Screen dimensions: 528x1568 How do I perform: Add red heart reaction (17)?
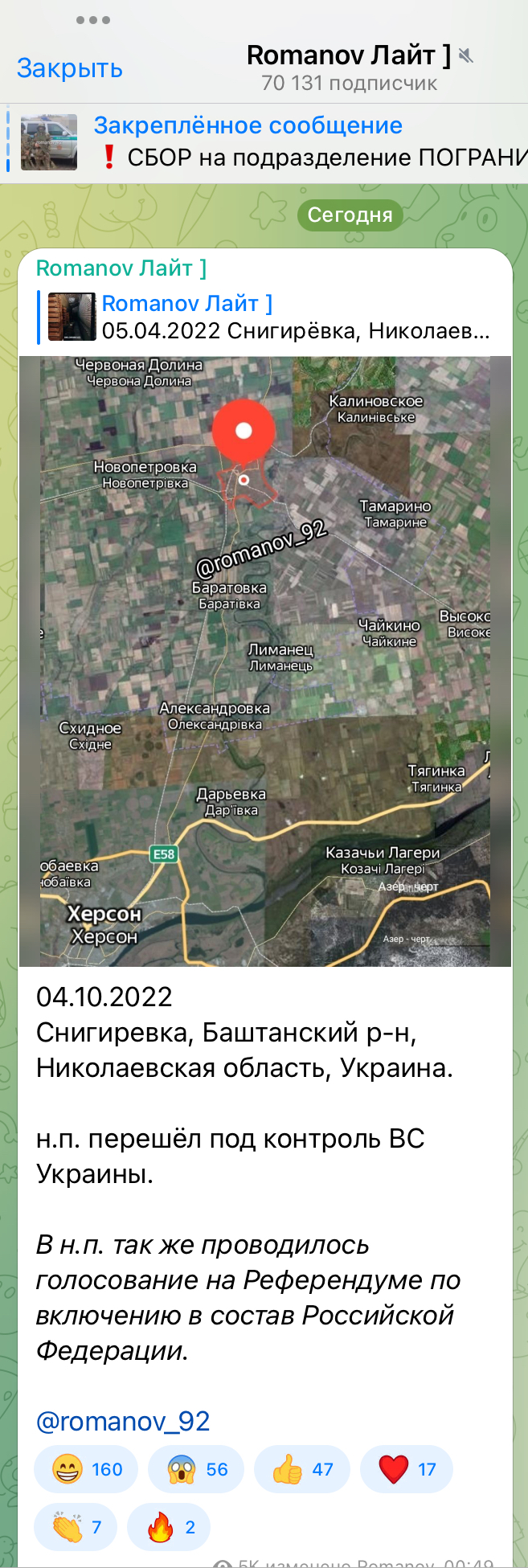coord(407,1469)
